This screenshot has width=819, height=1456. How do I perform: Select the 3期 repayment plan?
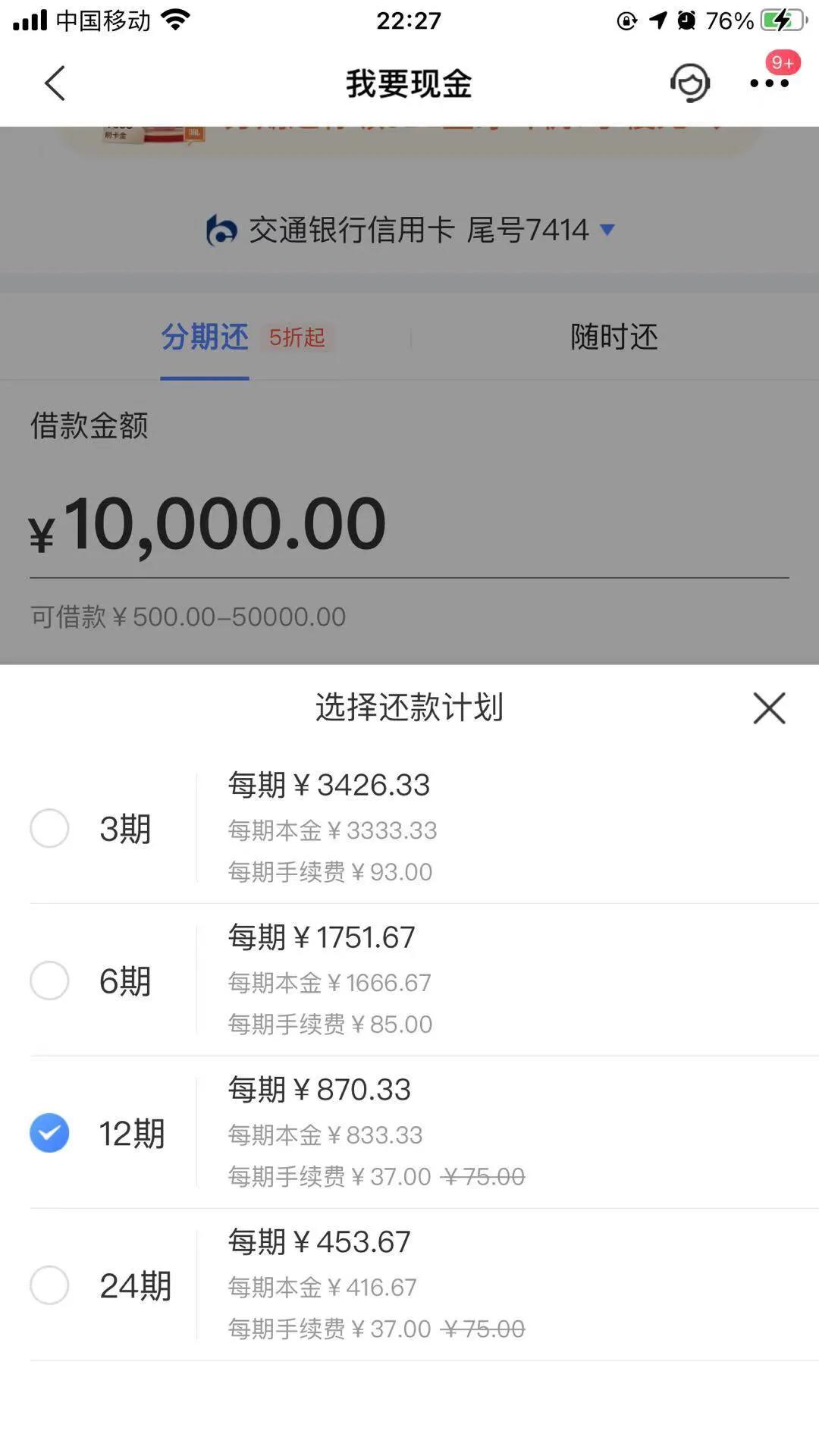coord(49,829)
